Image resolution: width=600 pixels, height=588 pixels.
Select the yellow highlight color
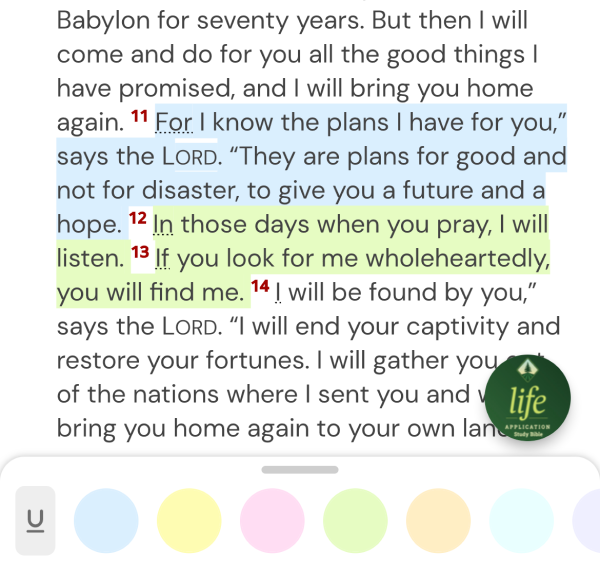190,521
